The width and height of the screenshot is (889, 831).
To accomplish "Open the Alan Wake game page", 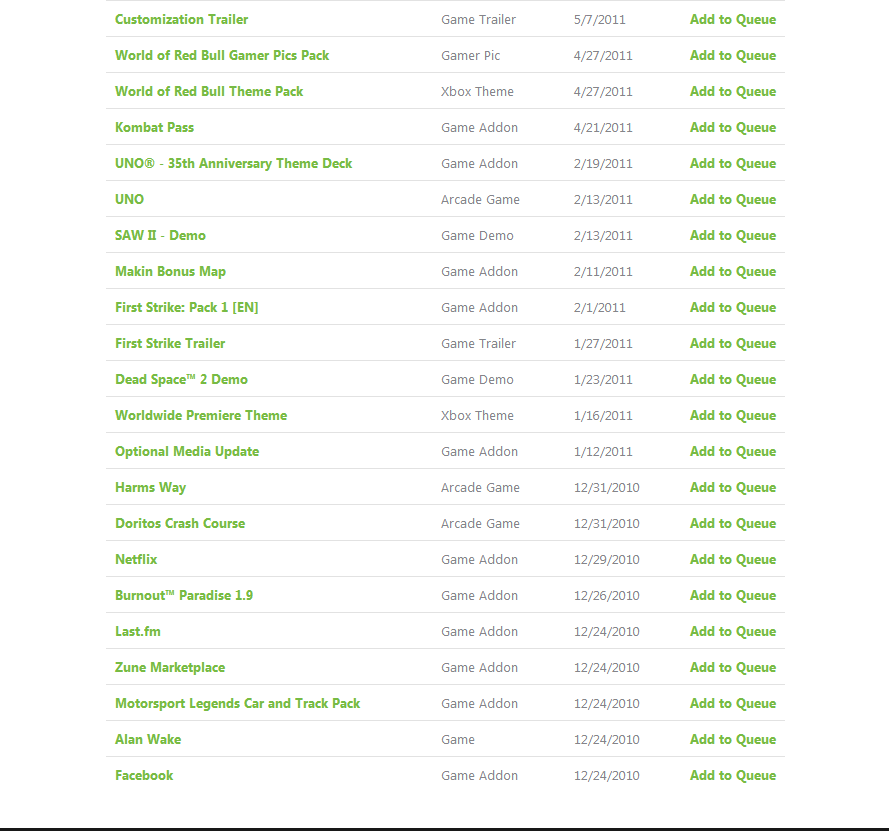I will (x=148, y=739).
